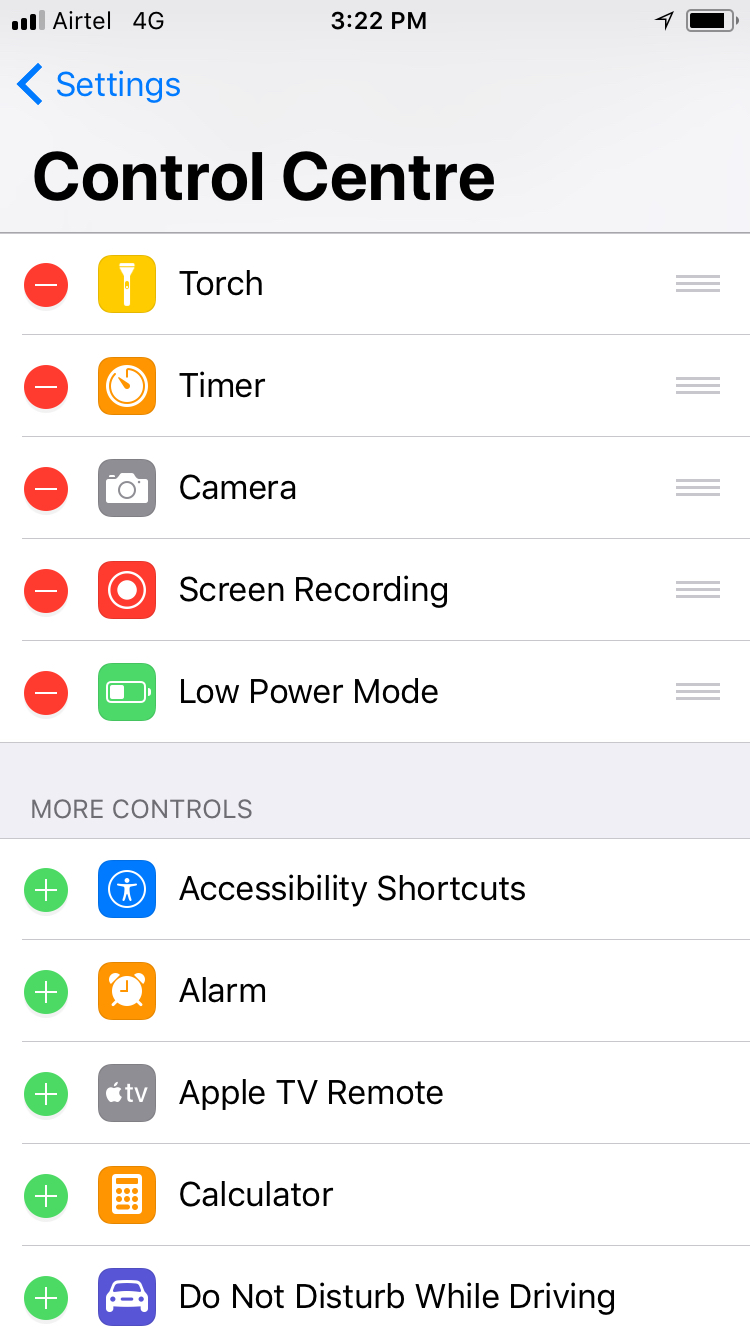This screenshot has width=750, height=1334.
Task: Remove the Camera control
Action: pos(46,489)
